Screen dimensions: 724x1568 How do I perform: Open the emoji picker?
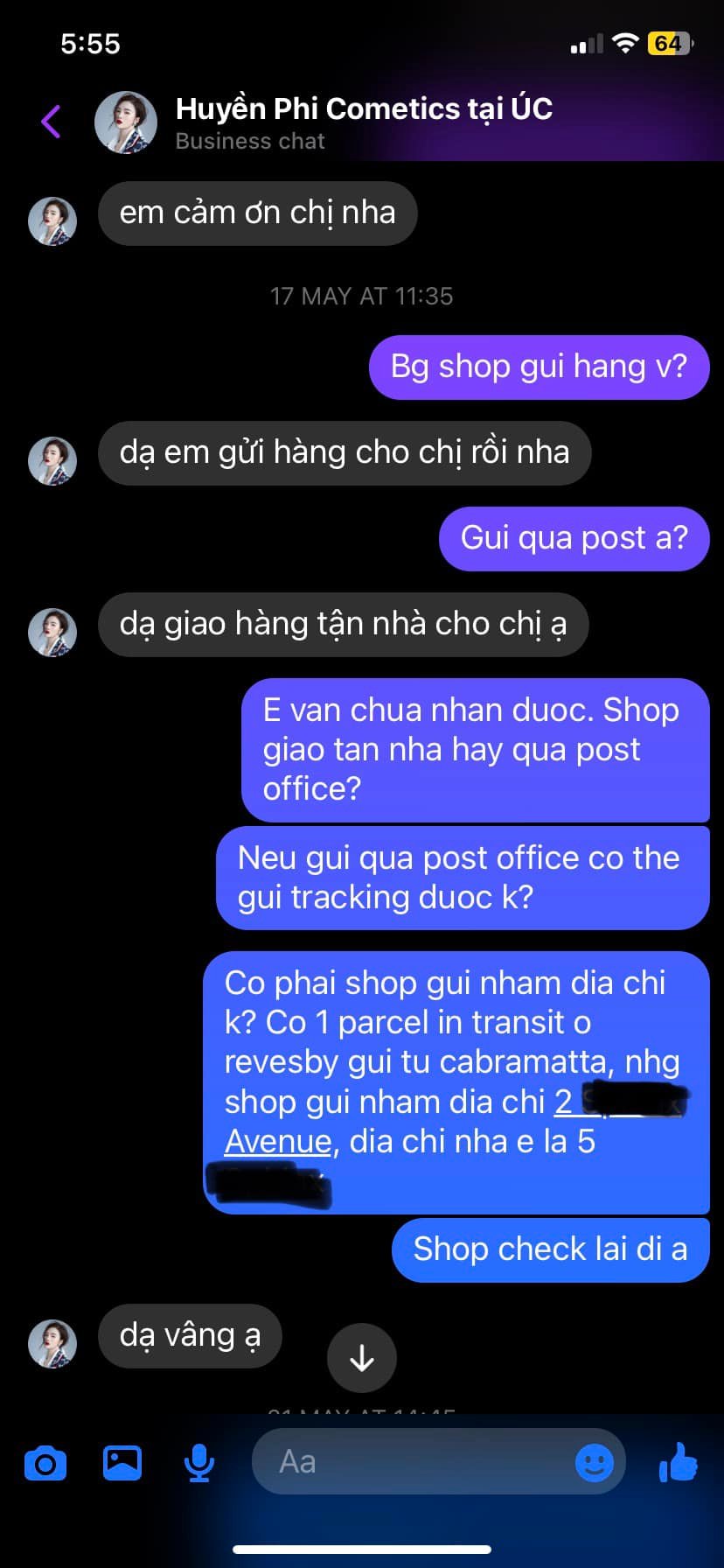click(594, 1462)
